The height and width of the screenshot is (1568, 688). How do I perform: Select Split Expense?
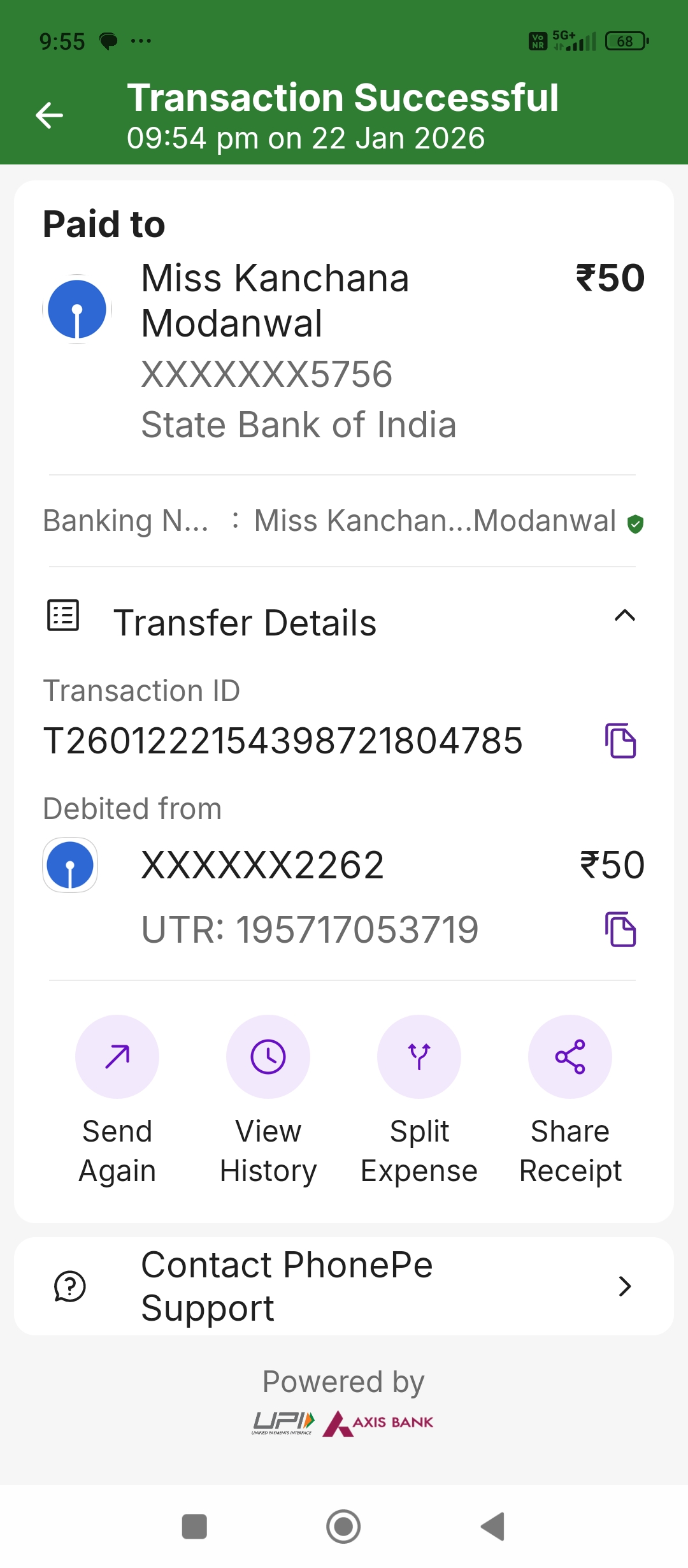tap(419, 1057)
